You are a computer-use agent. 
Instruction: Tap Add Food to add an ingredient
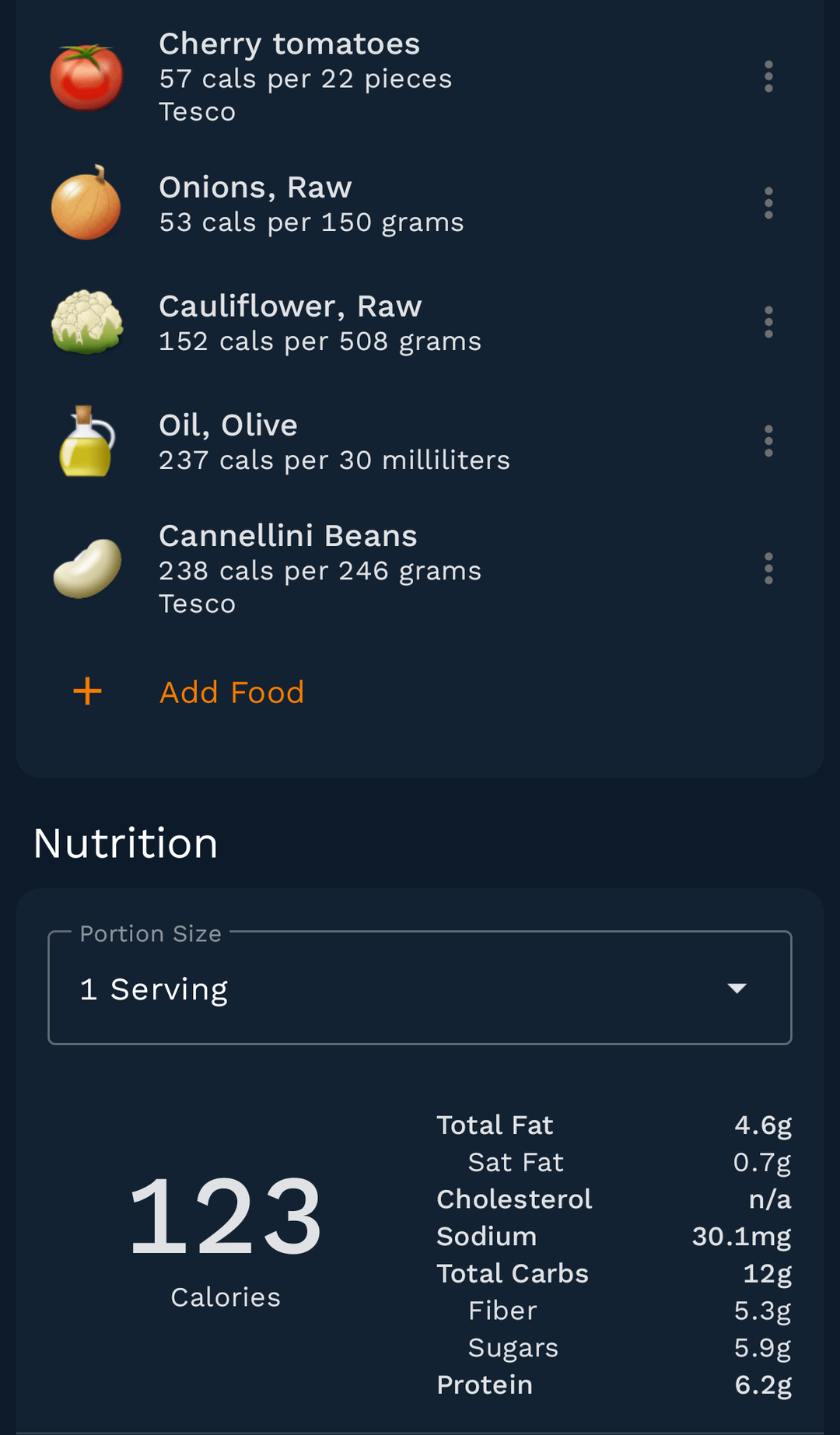pyautogui.click(x=231, y=692)
